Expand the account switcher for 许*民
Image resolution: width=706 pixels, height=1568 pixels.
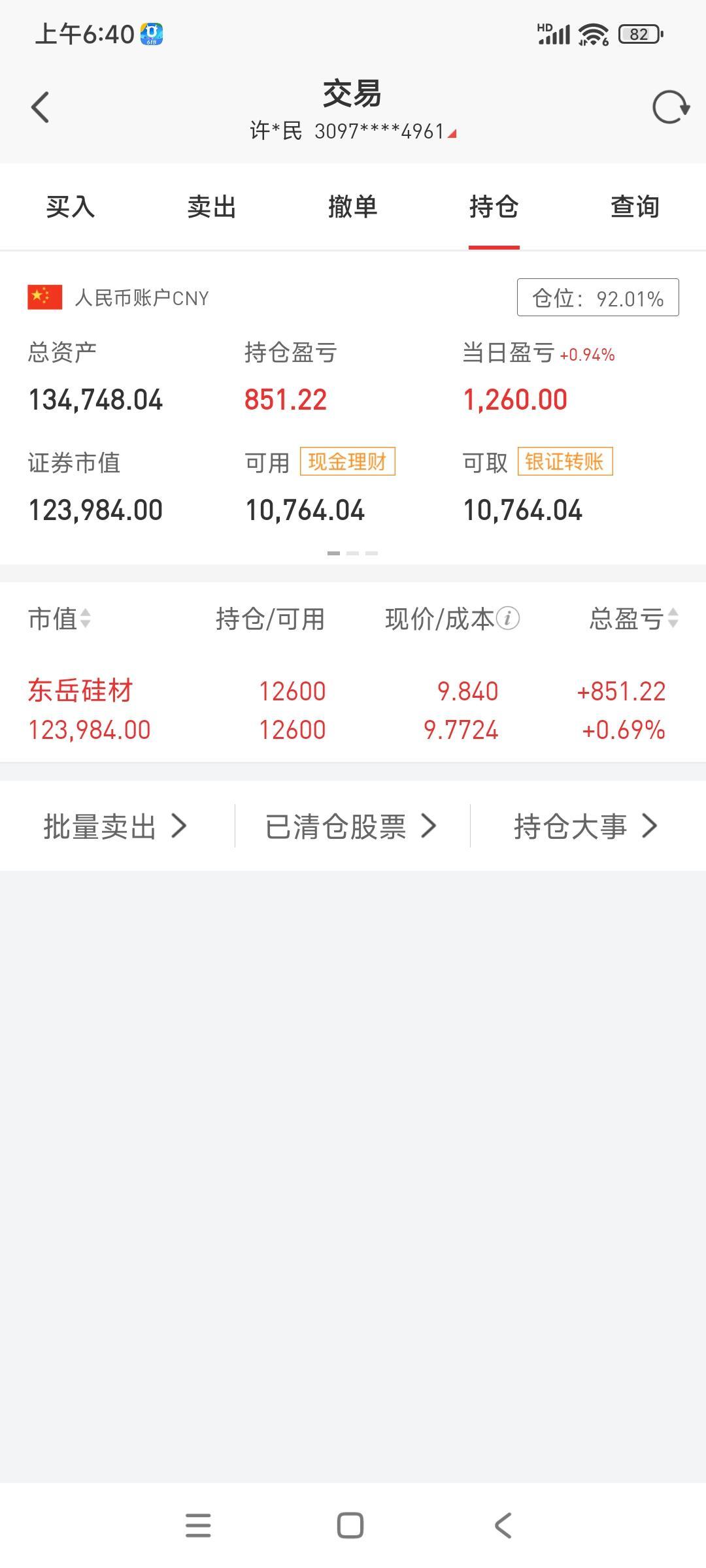[350, 131]
